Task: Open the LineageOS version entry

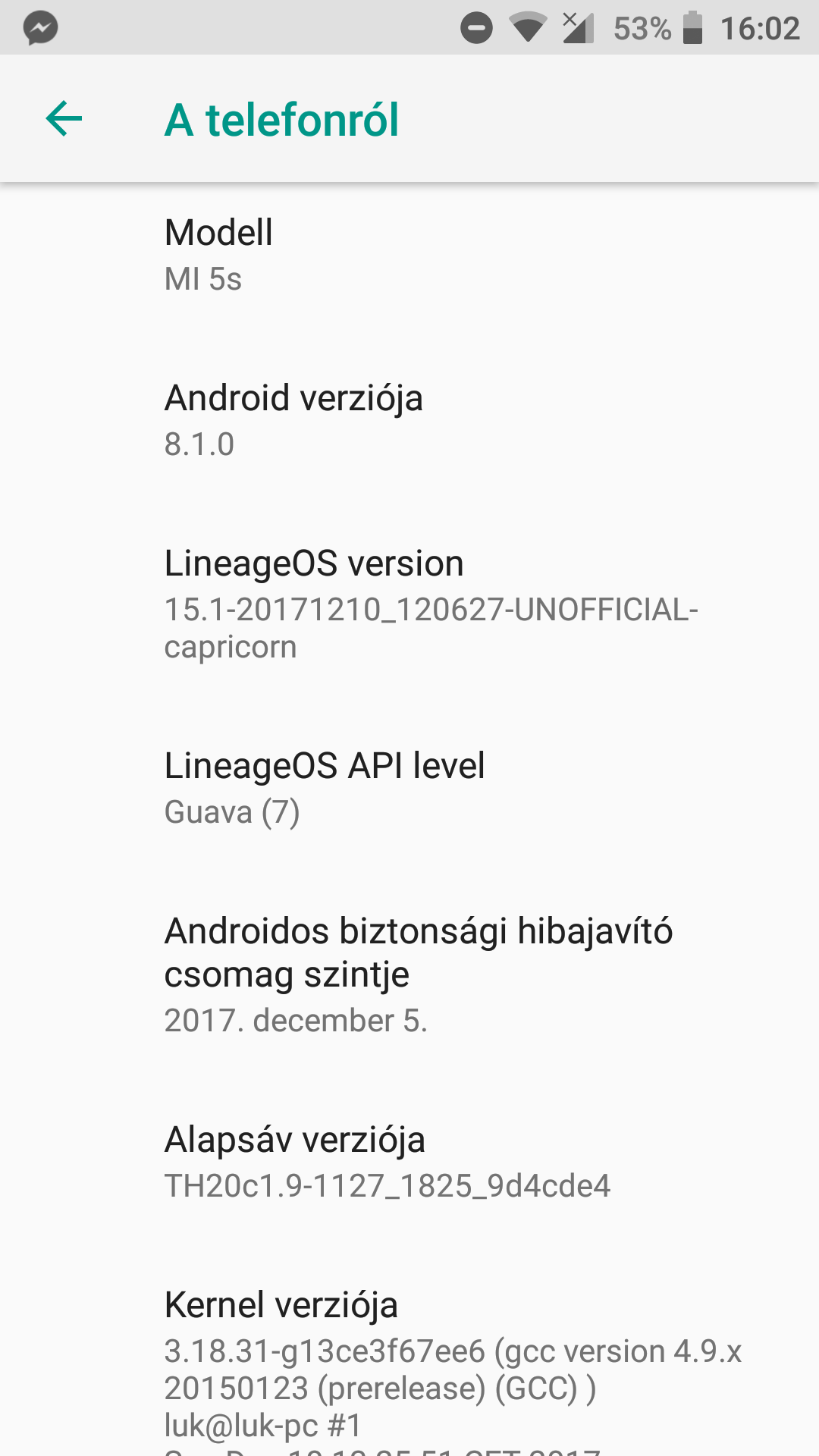Action: (409, 604)
